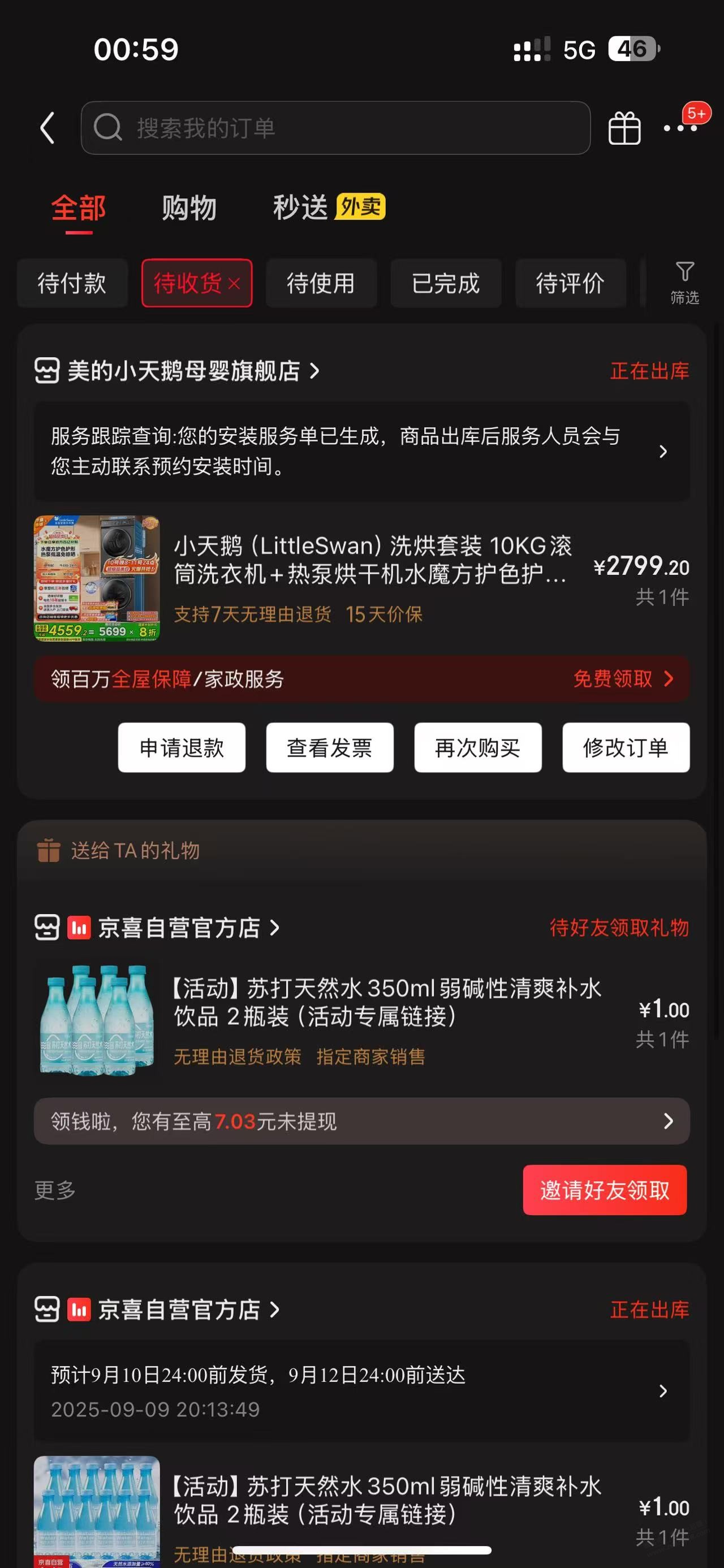Tap 申请退款 for the washer order

coord(182,747)
